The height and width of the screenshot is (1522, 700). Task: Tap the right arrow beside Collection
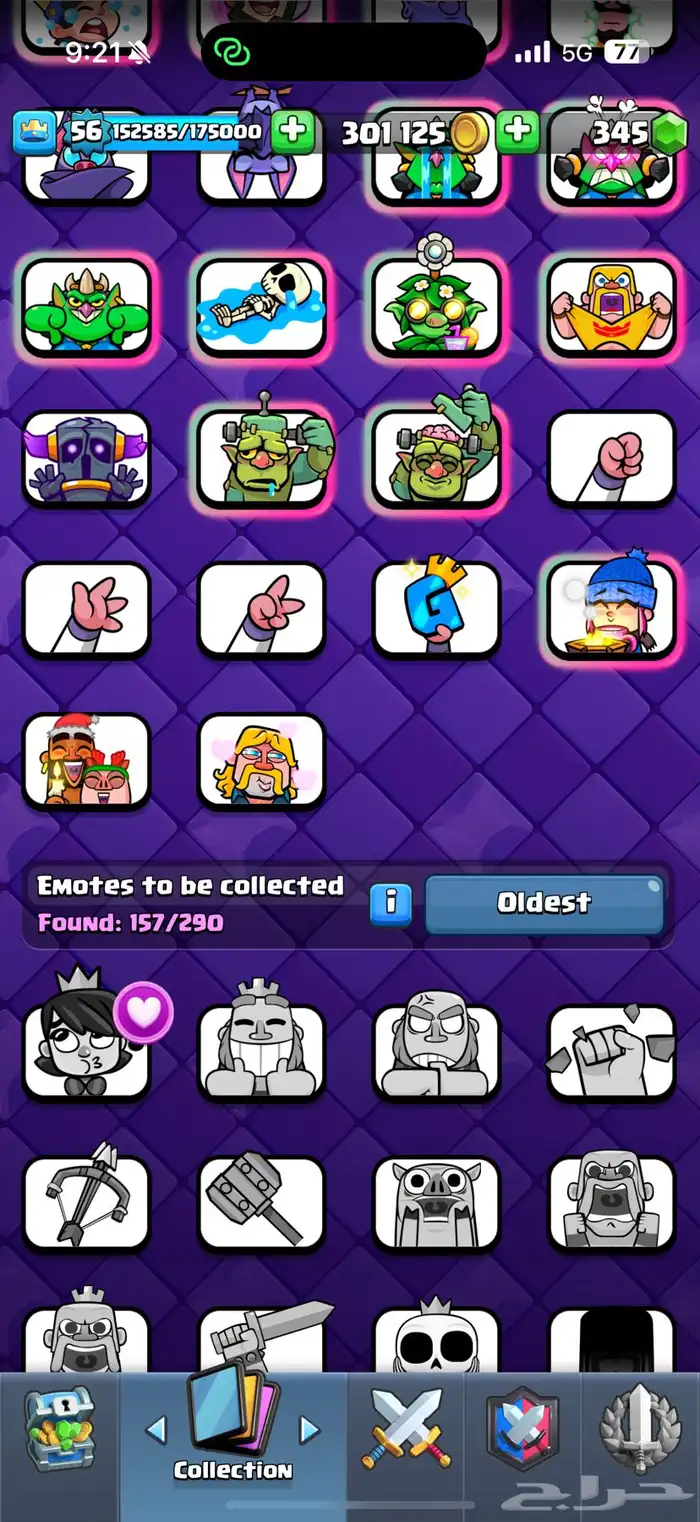310,1429
